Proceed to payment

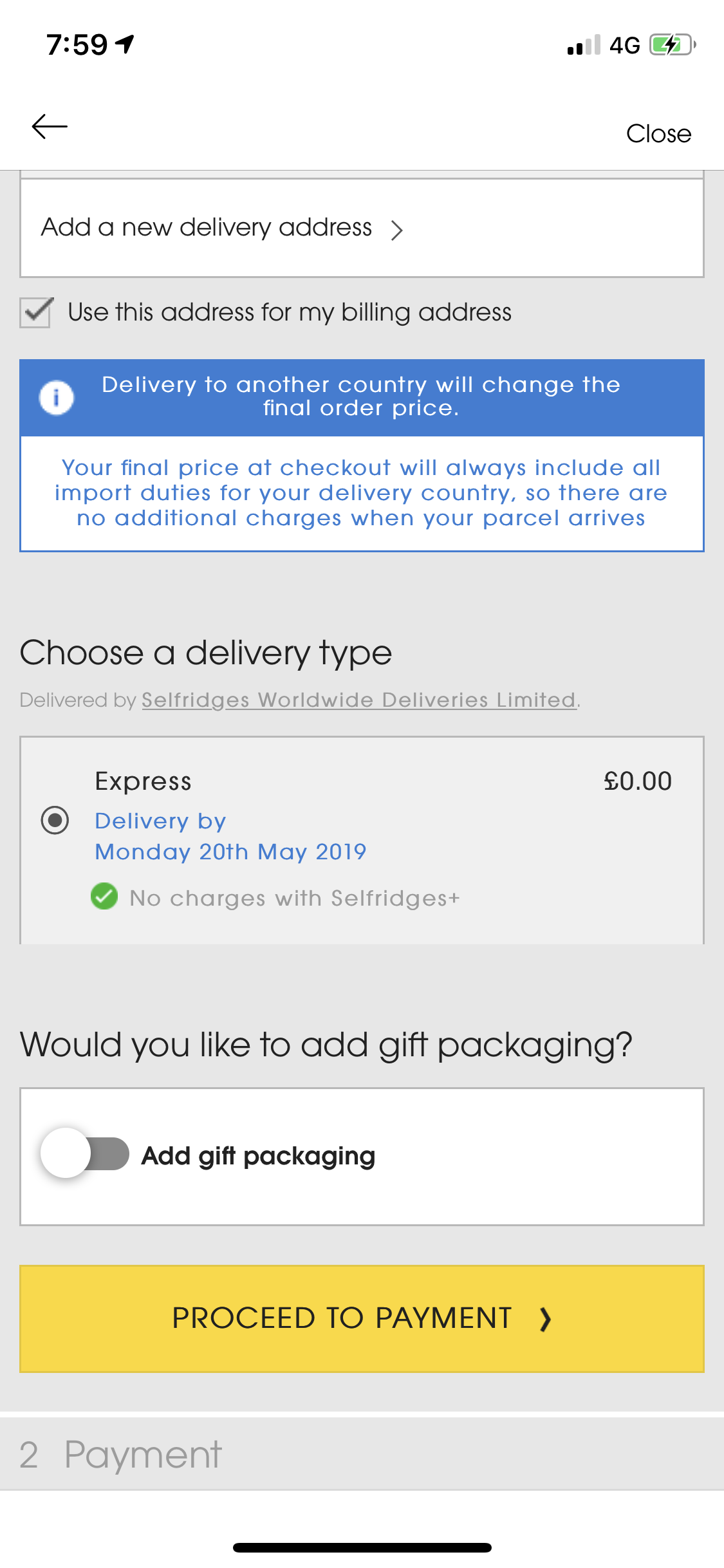tap(362, 1319)
